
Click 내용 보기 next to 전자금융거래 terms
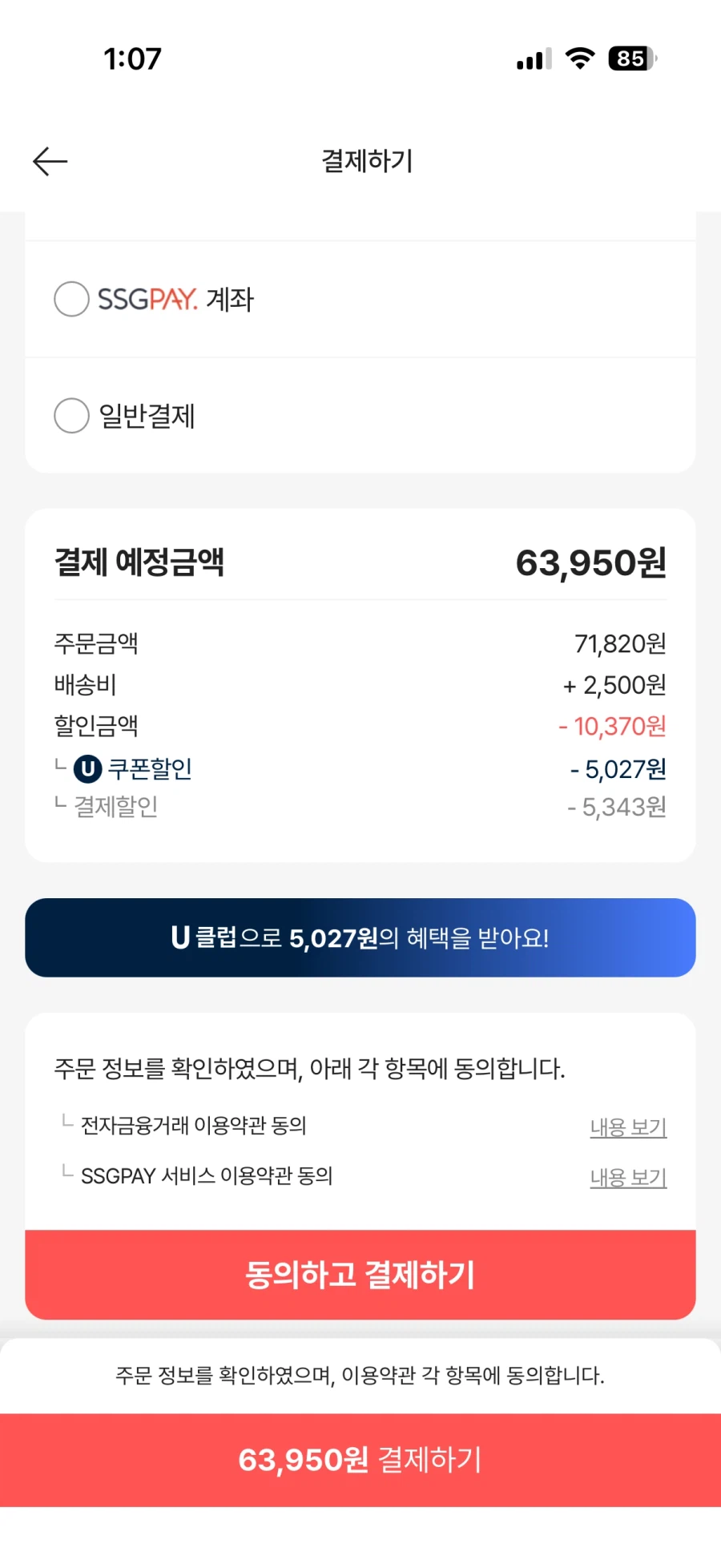point(628,1126)
